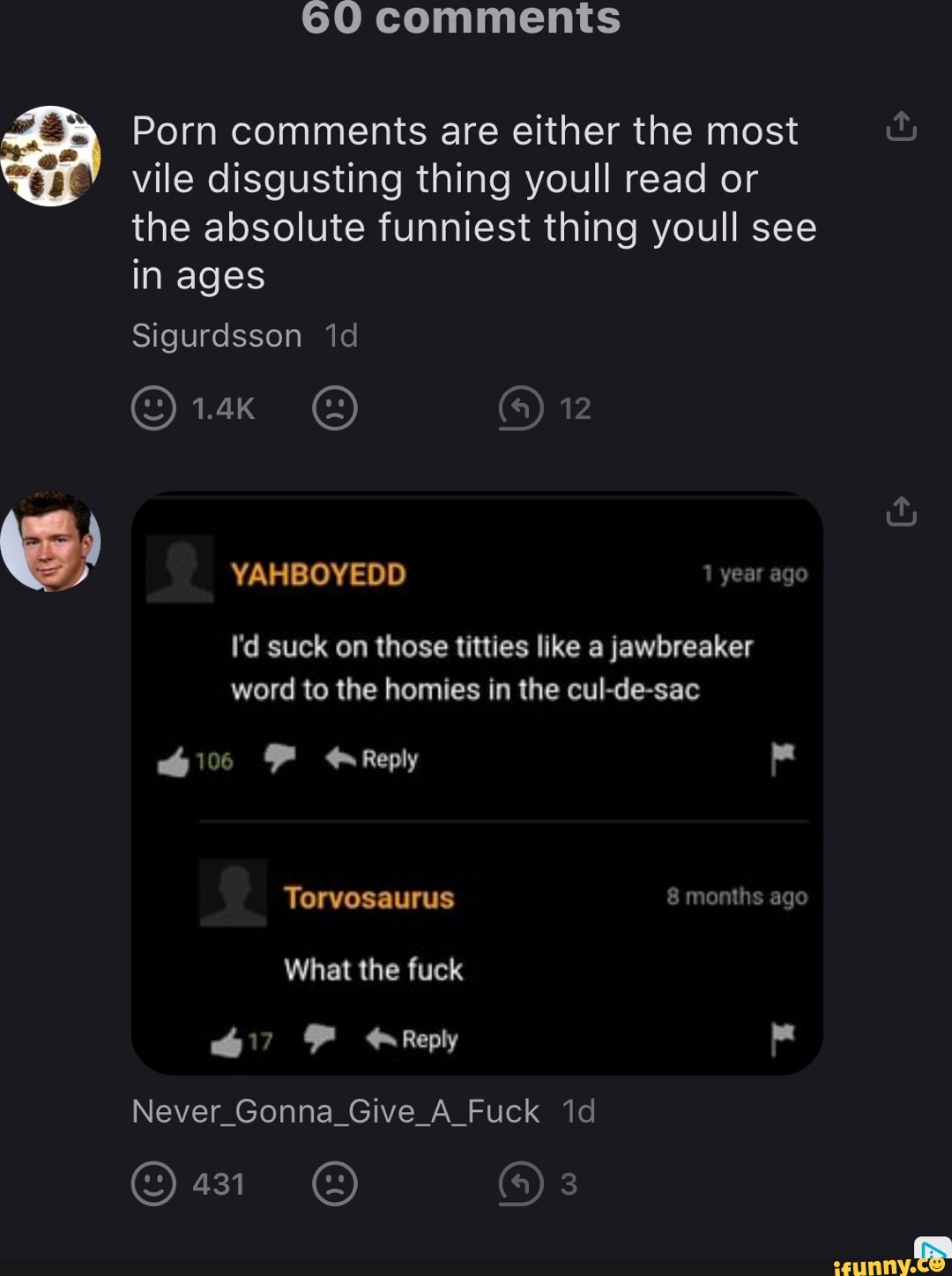View Never_Gonna_Give_A_Fuck's avatar profile
The height and width of the screenshot is (1276, 952).
click(x=50, y=541)
